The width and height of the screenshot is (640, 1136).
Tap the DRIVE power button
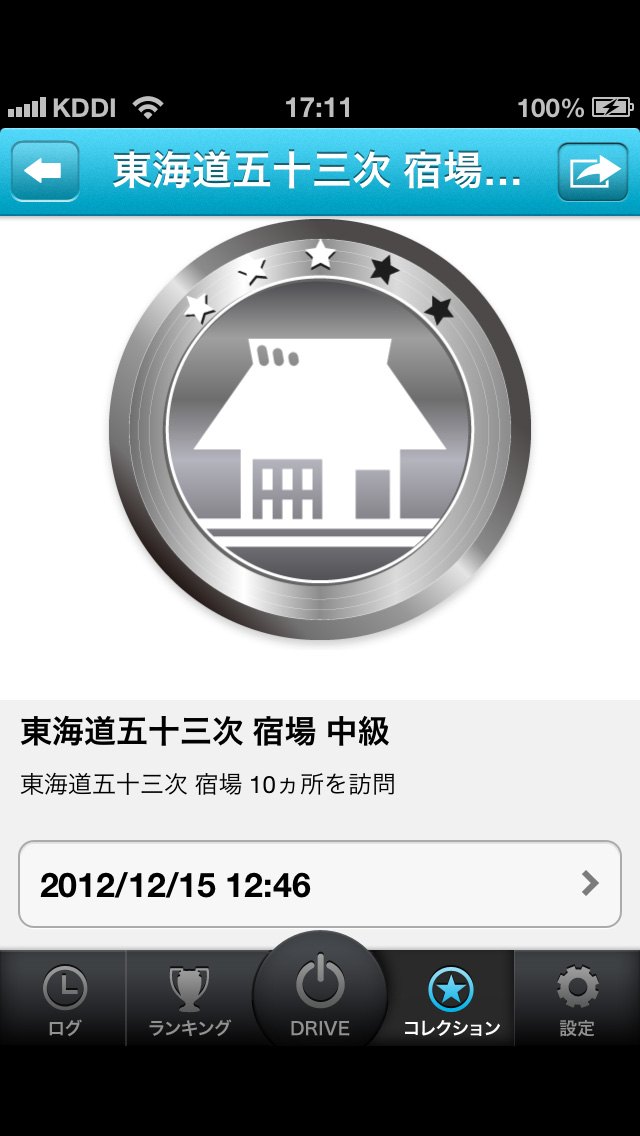pos(320,994)
